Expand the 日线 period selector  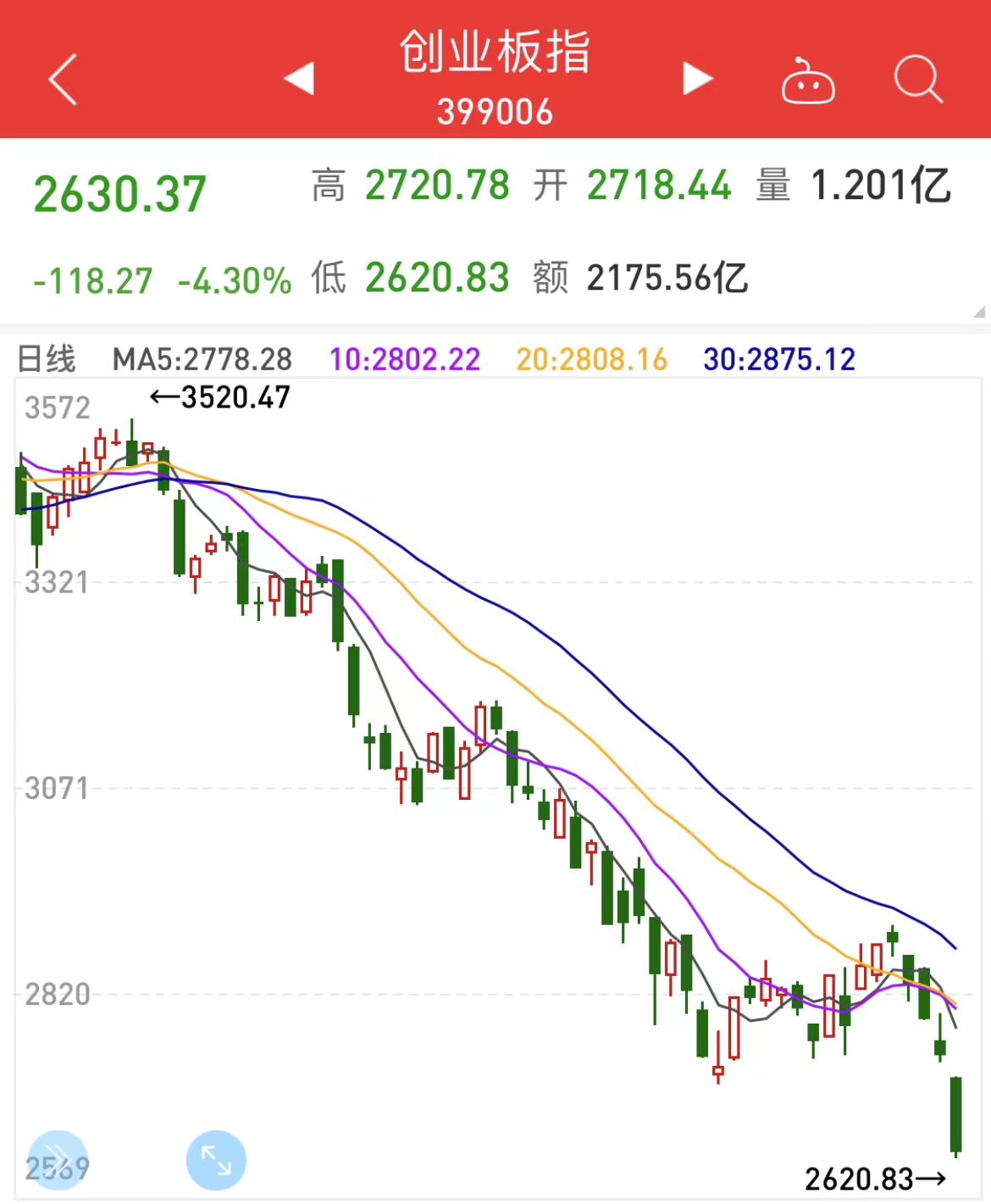(x=47, y=359)
